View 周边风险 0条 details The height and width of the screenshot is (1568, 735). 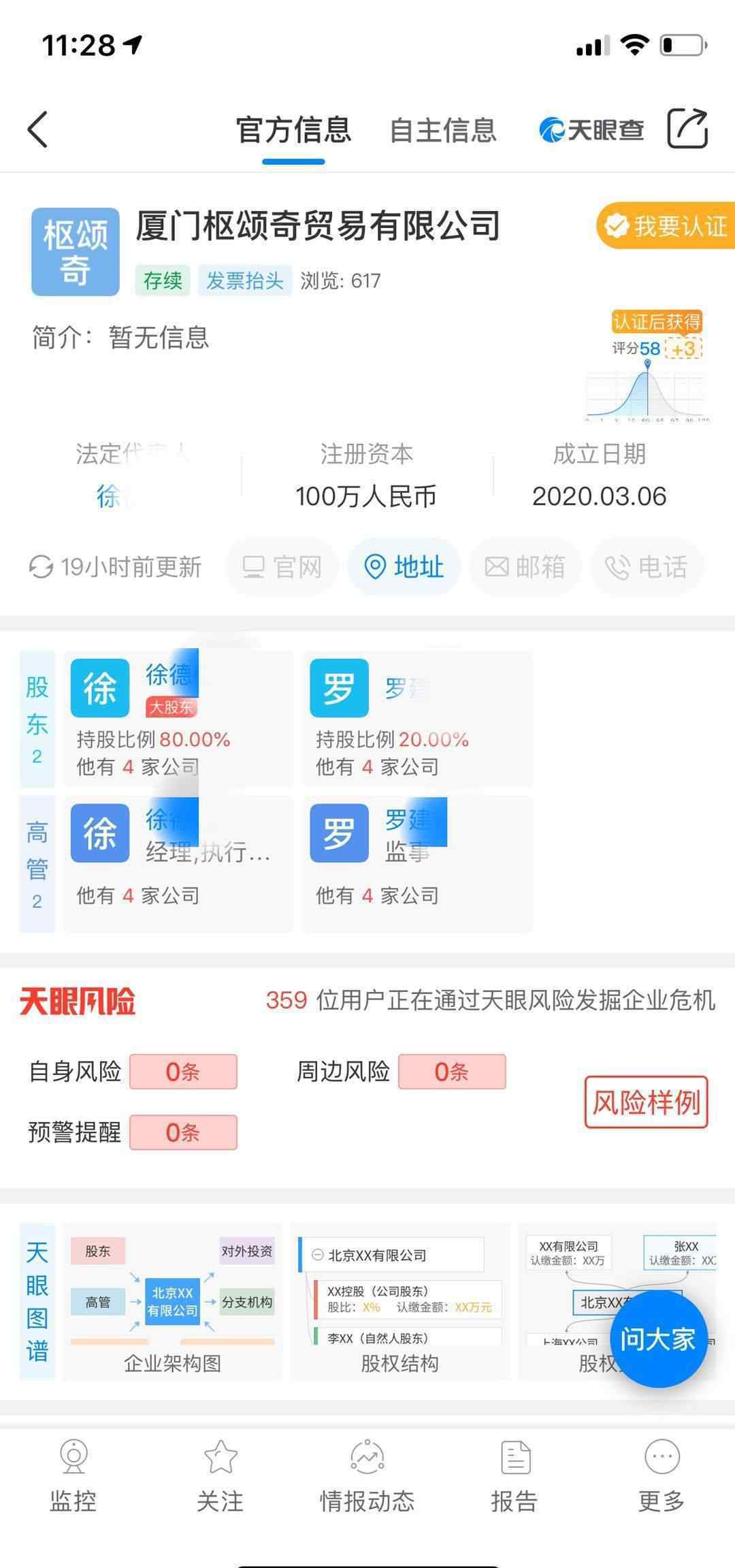click(x=452, y=1072)
